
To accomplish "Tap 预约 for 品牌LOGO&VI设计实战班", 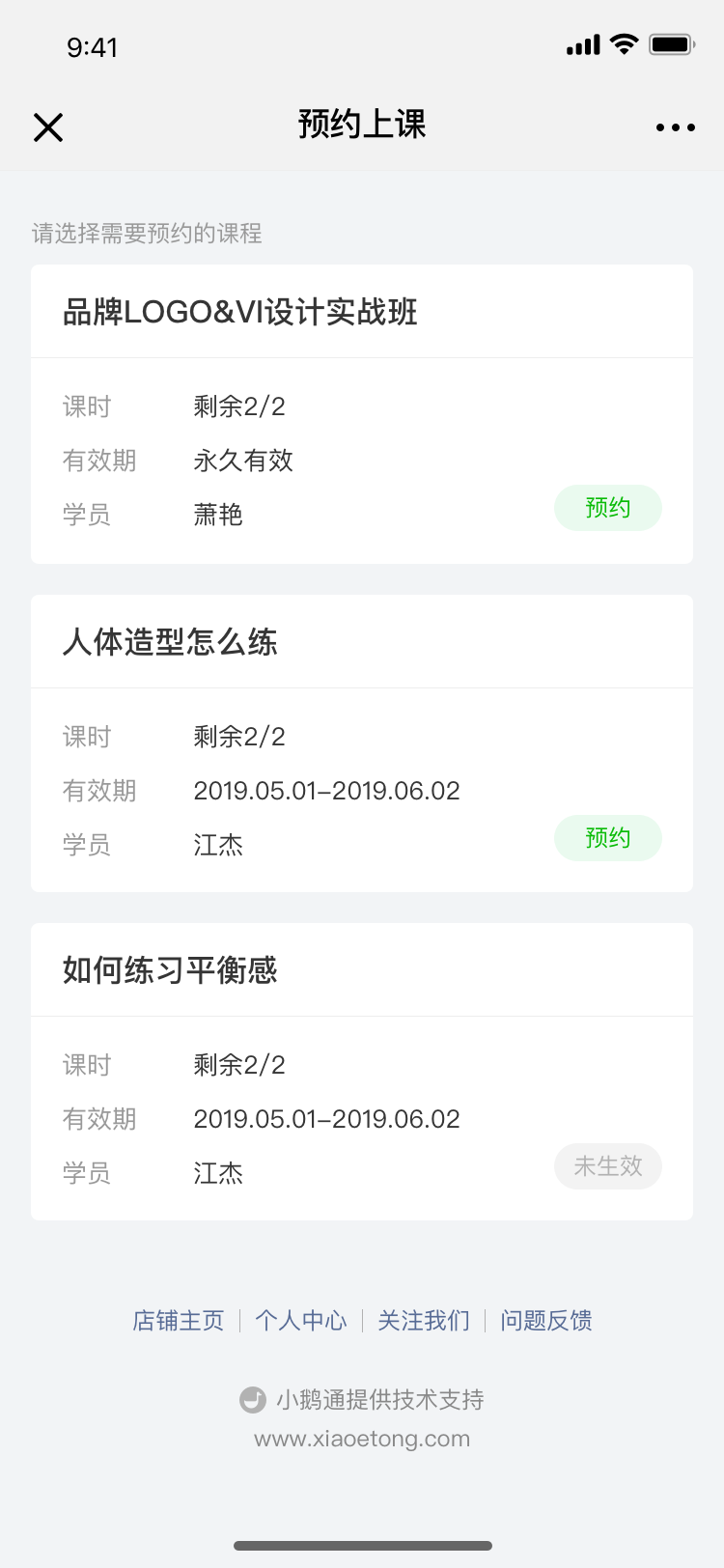I will [x=607, y=508].
